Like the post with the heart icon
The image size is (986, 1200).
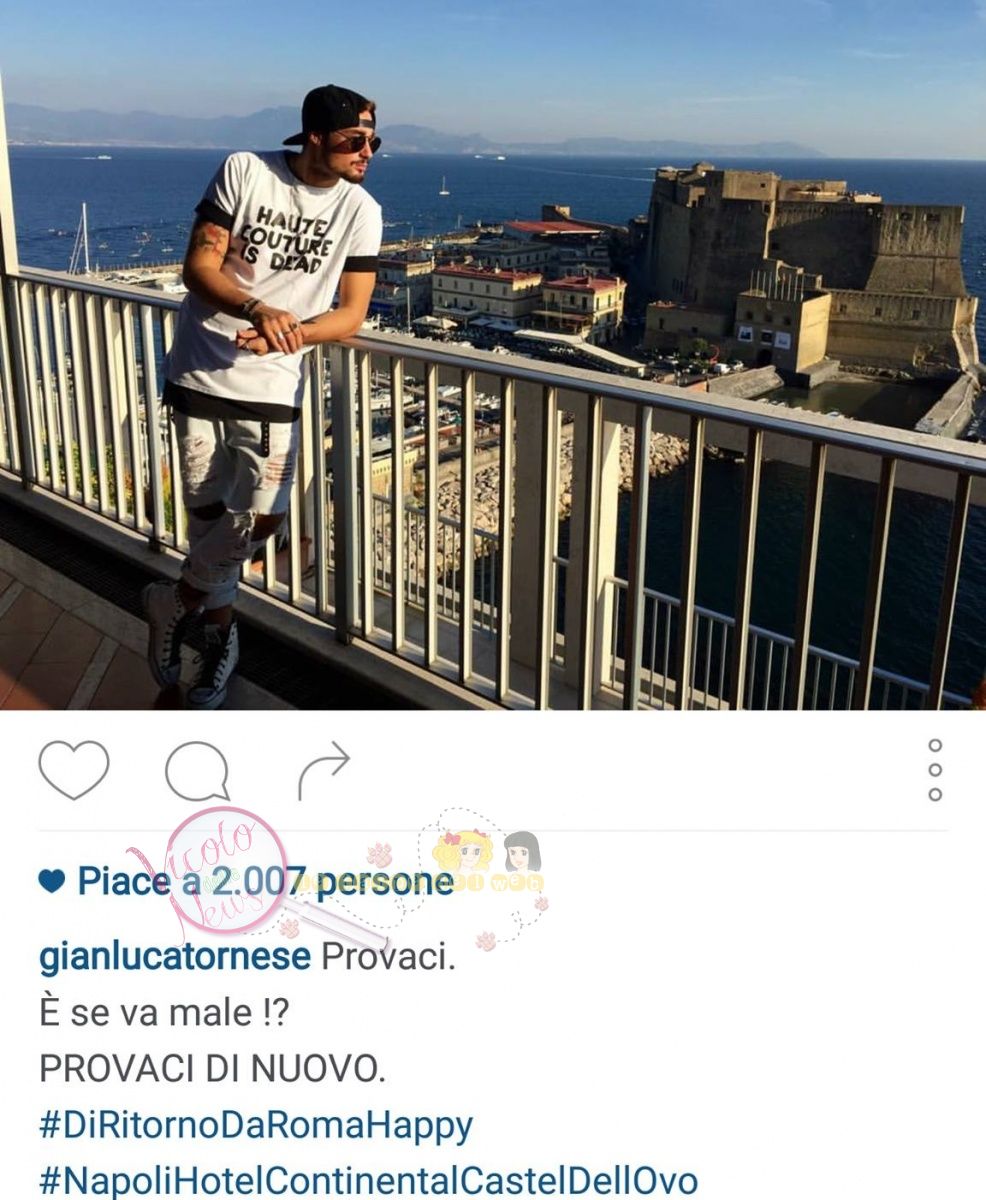(x=73, y=770)
